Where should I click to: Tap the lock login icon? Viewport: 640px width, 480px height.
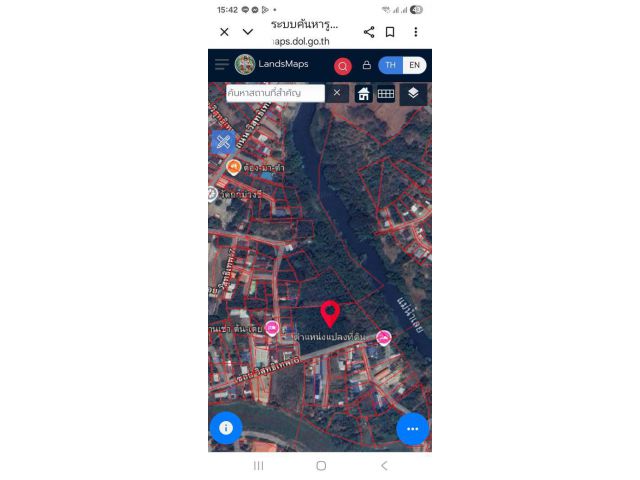[367, 65]
